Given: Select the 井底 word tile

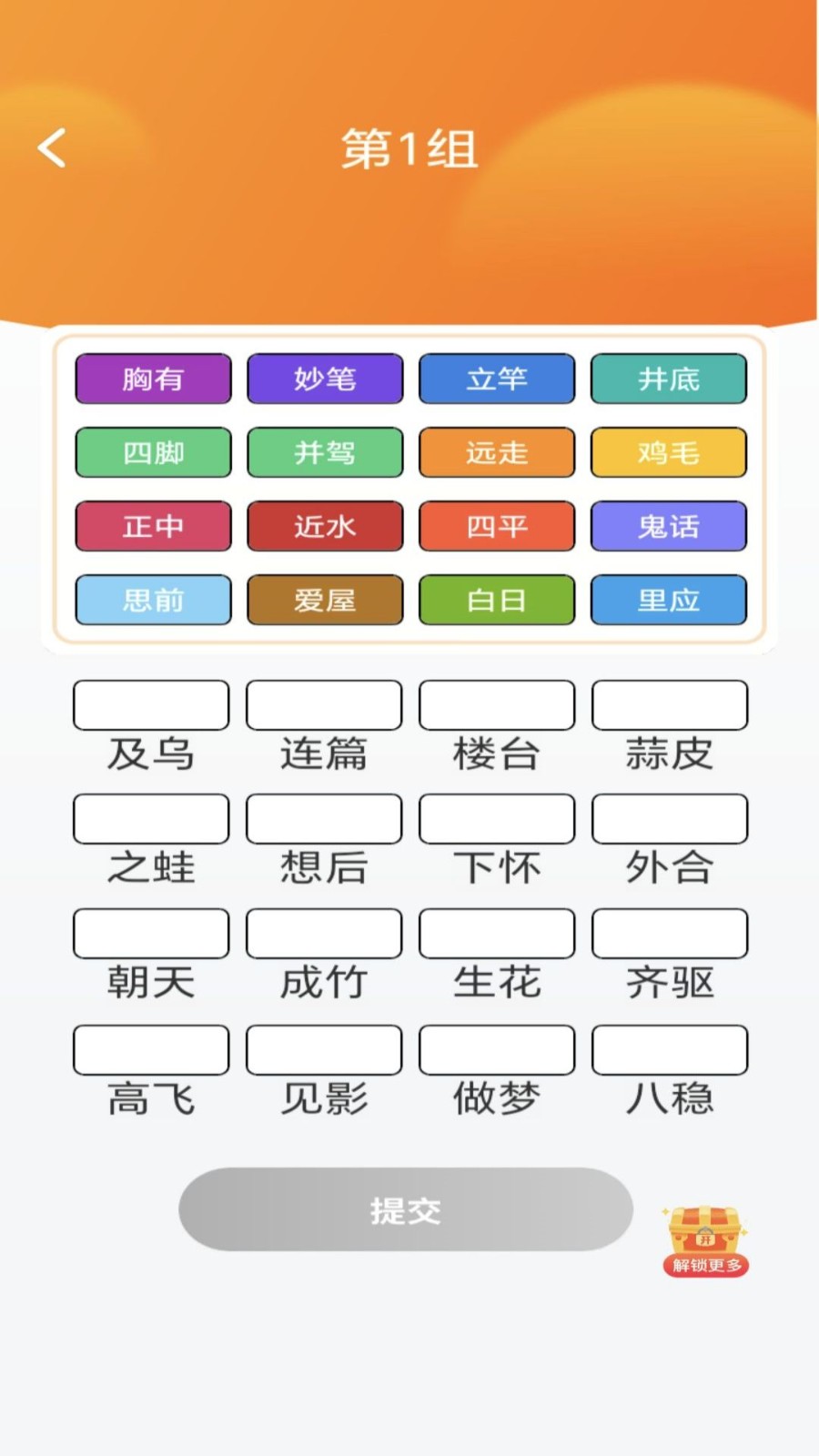Looking at the screenshot, I should coord(669,379).
